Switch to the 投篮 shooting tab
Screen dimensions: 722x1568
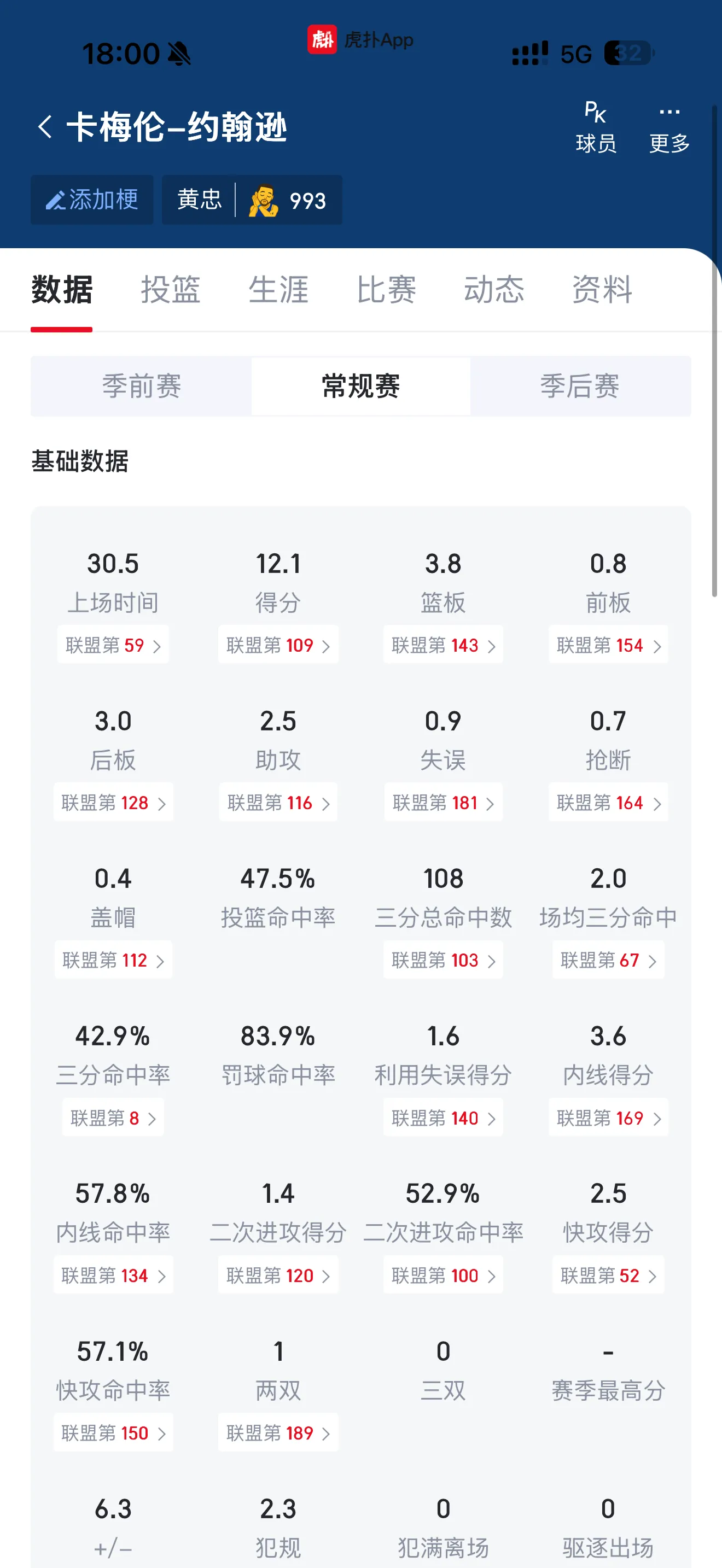tap(171, 290)
